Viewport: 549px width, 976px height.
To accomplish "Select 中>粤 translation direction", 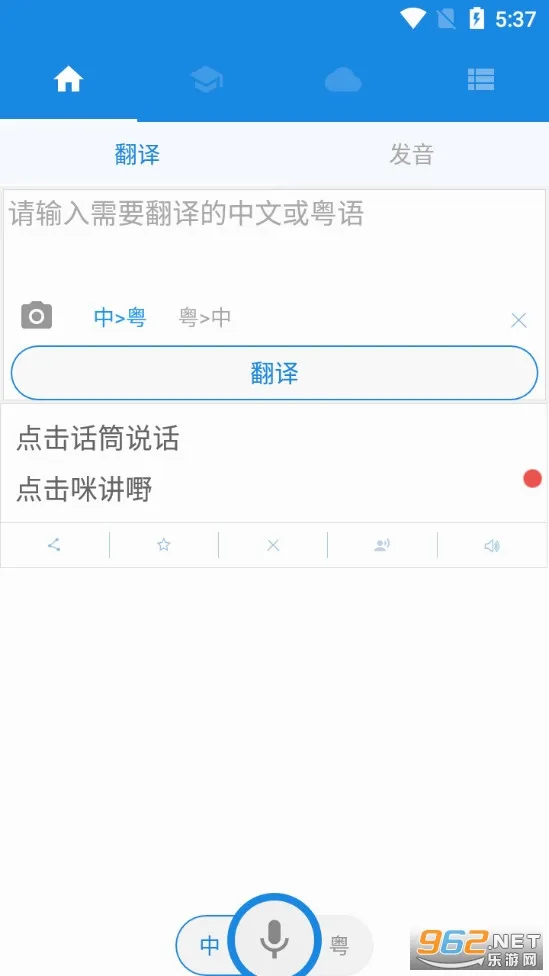I will (x=120, y=317).
